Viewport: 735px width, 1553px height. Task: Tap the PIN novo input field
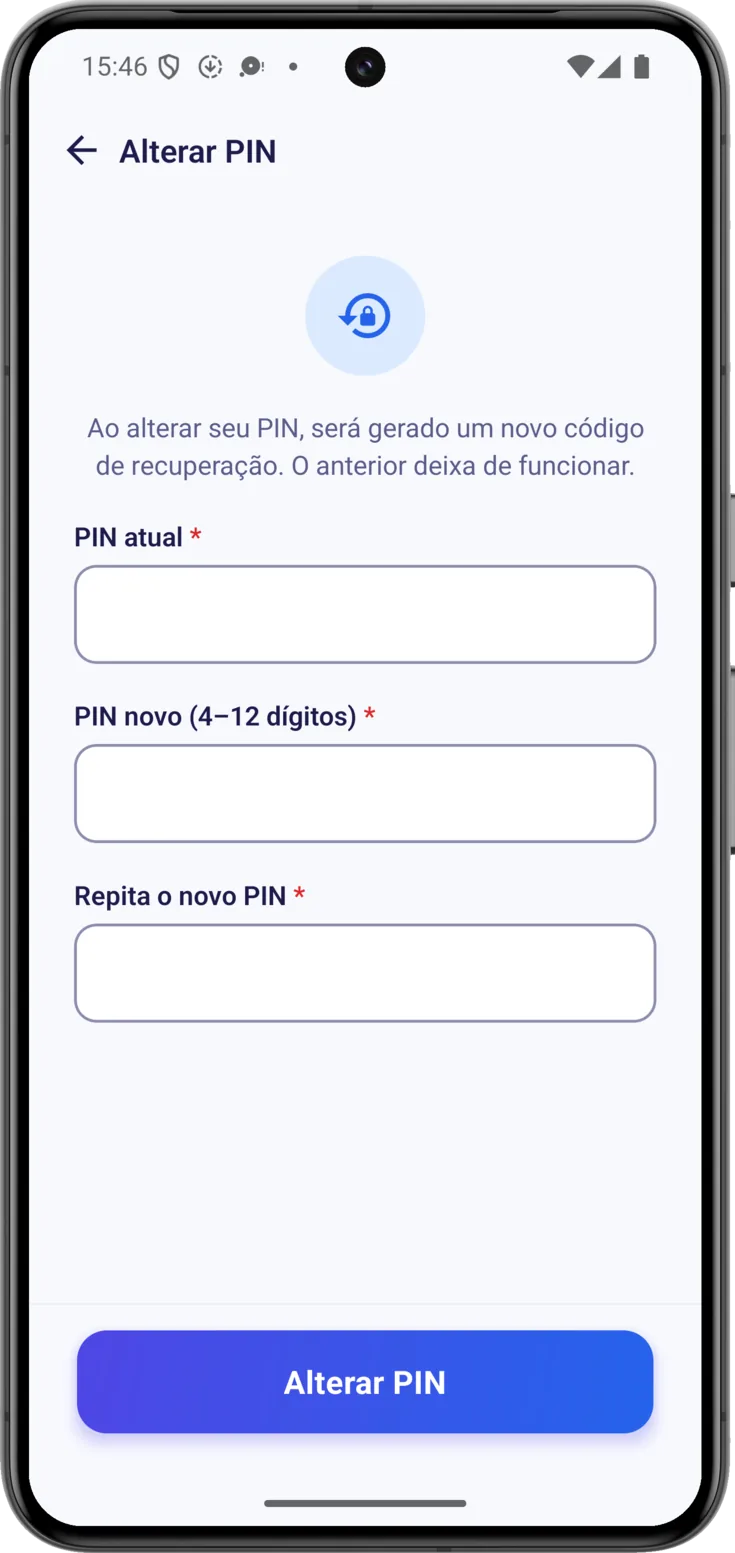[365, 793]
